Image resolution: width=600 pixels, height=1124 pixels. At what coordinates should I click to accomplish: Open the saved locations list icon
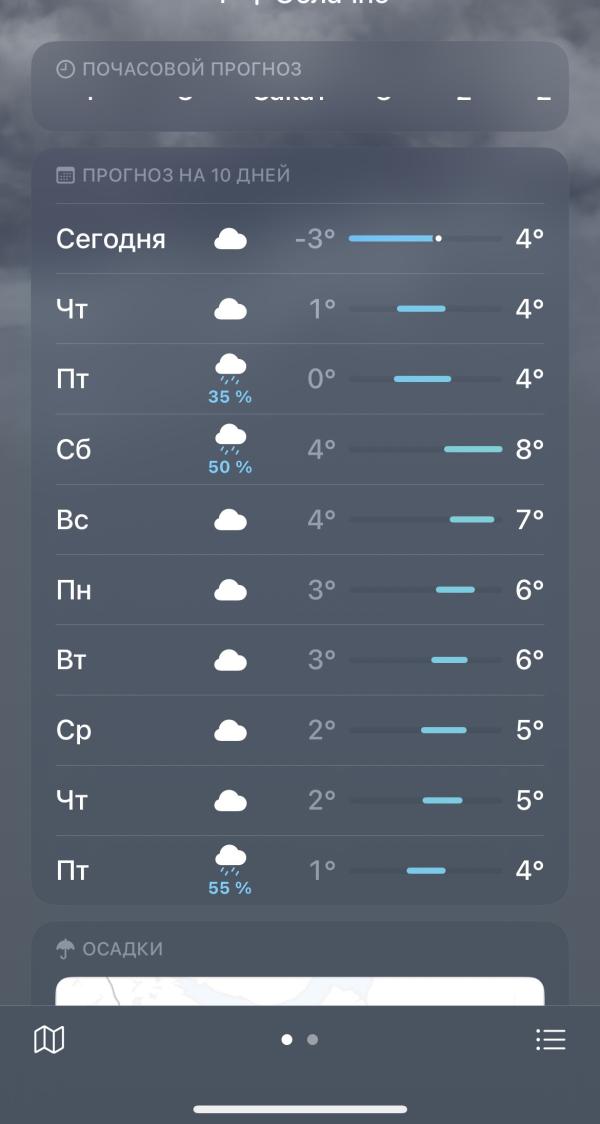(x=551, y=1039)
